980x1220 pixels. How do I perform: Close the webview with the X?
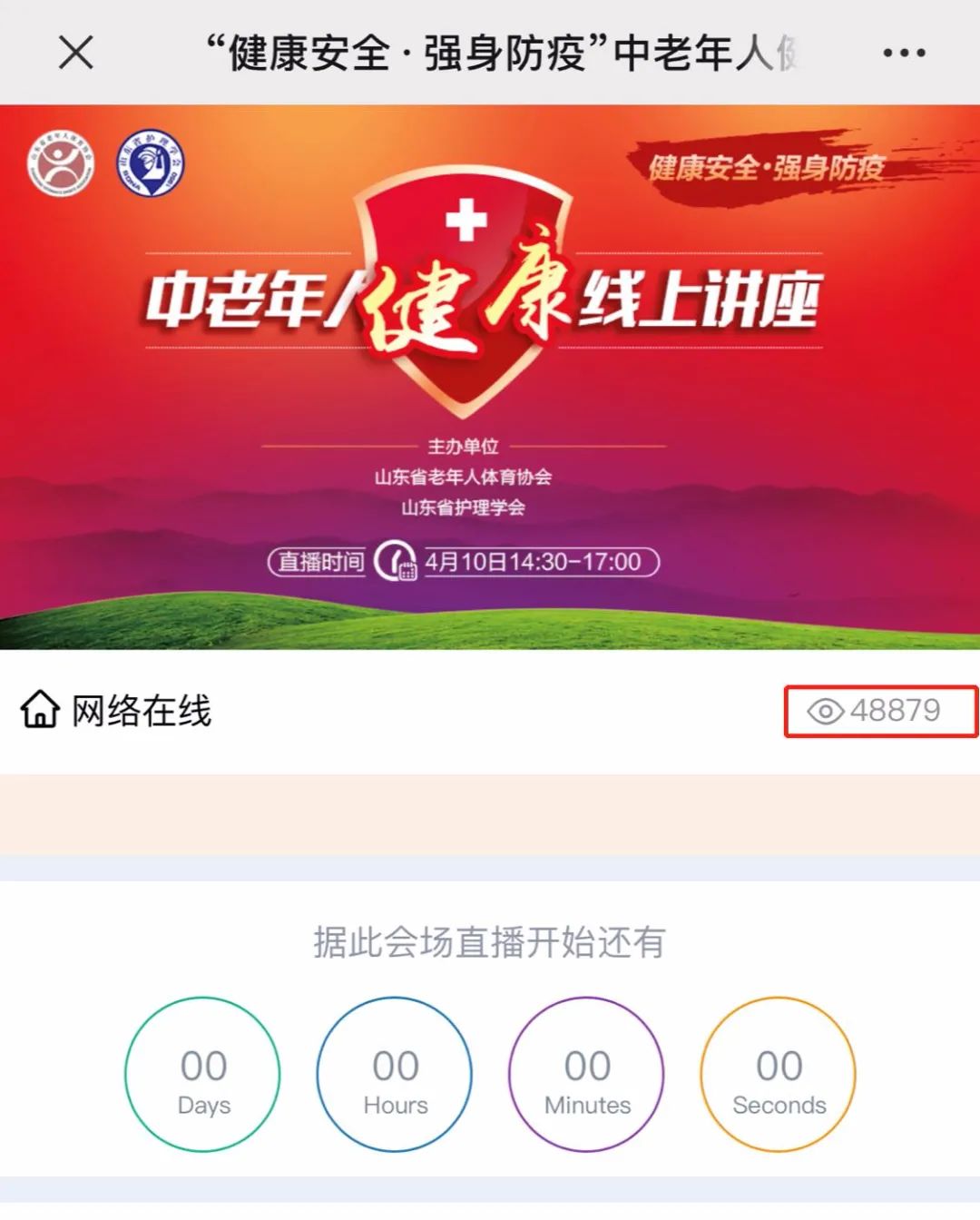[x=76, y=53]
